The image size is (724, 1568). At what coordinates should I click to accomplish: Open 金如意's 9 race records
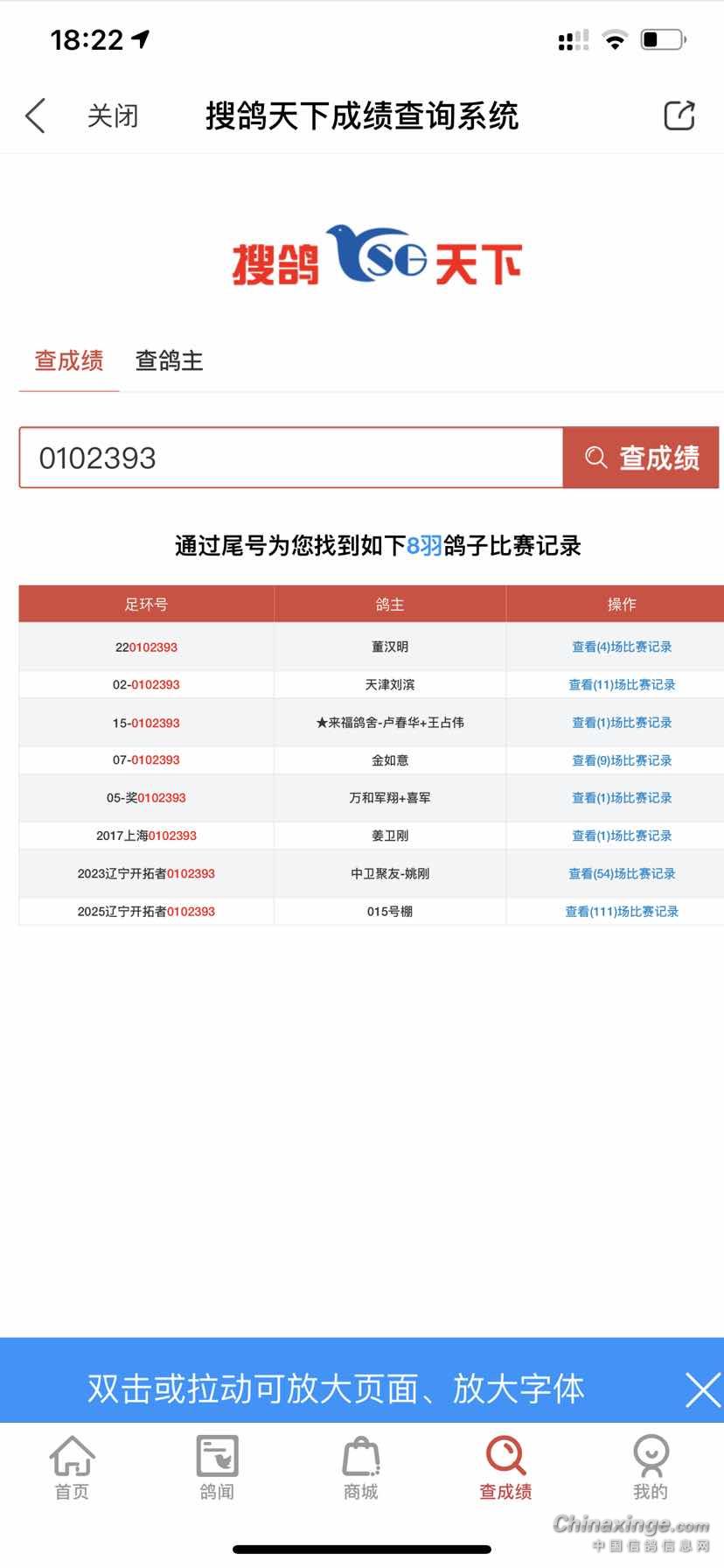pos(622,760)
